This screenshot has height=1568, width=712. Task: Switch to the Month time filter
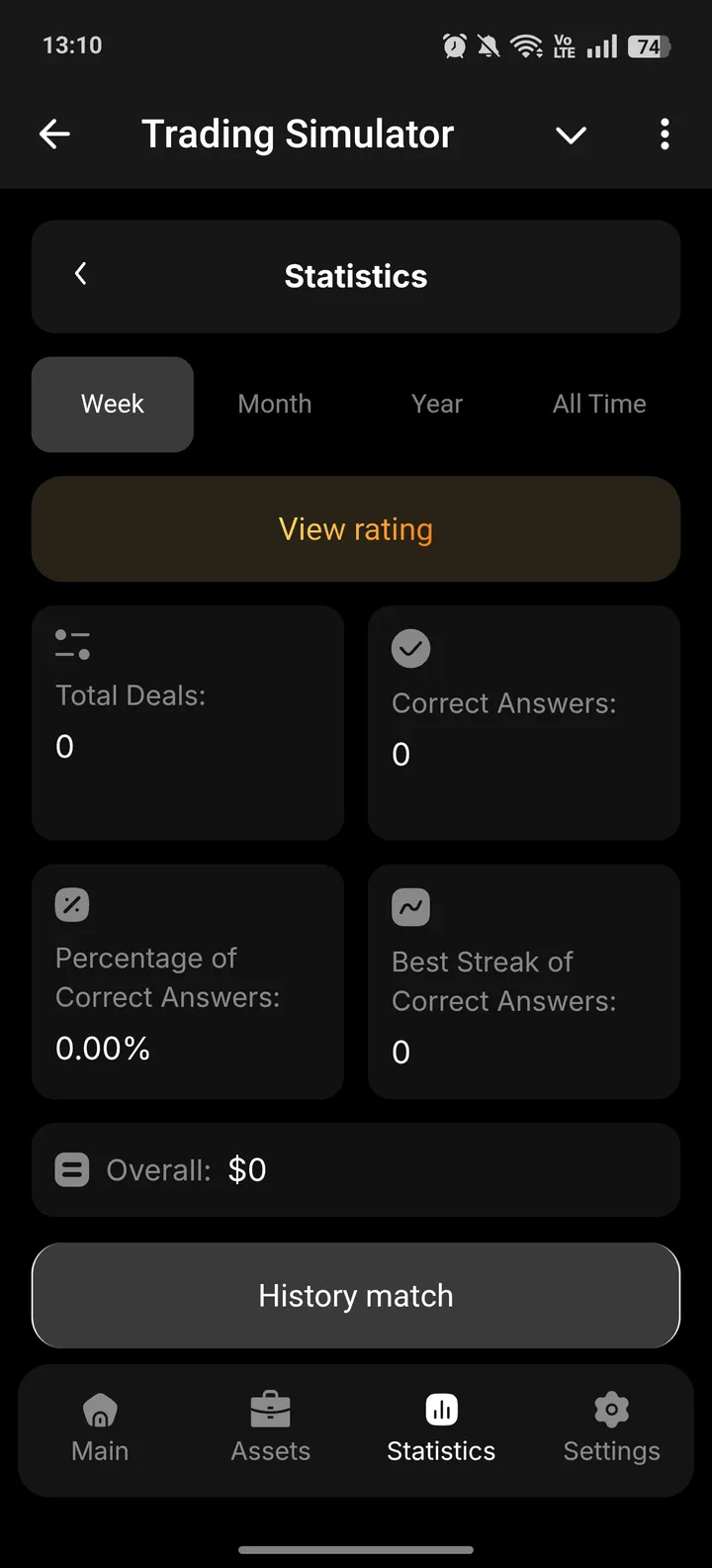pyautogui.click(x=274, y=404)
